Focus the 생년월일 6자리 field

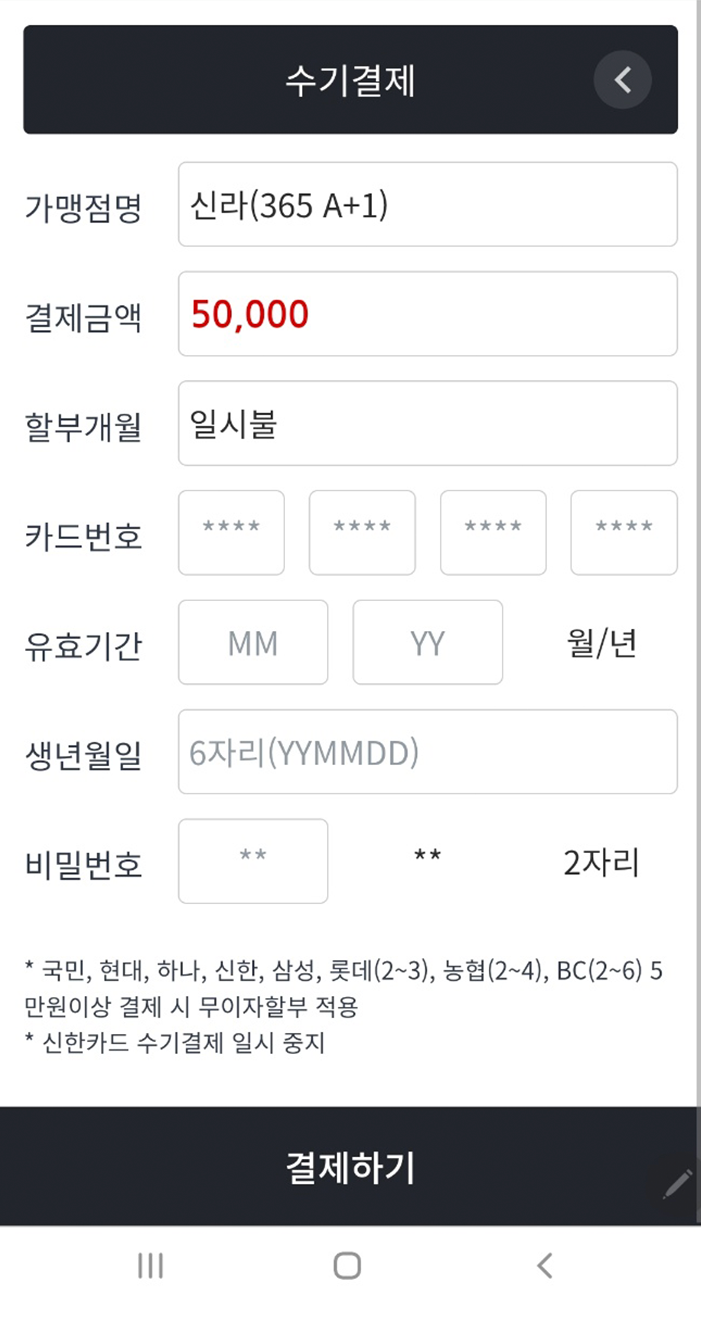(x=427, y=752)
